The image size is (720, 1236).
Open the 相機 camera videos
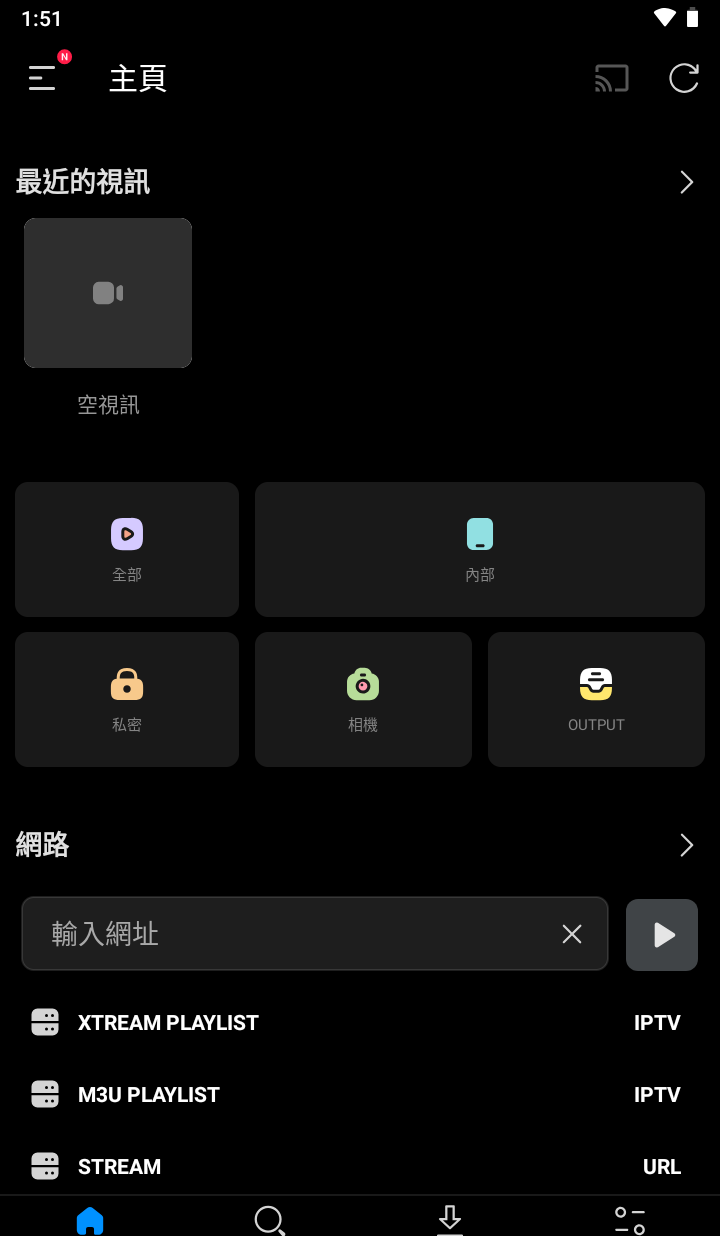(x=363, y=699)
